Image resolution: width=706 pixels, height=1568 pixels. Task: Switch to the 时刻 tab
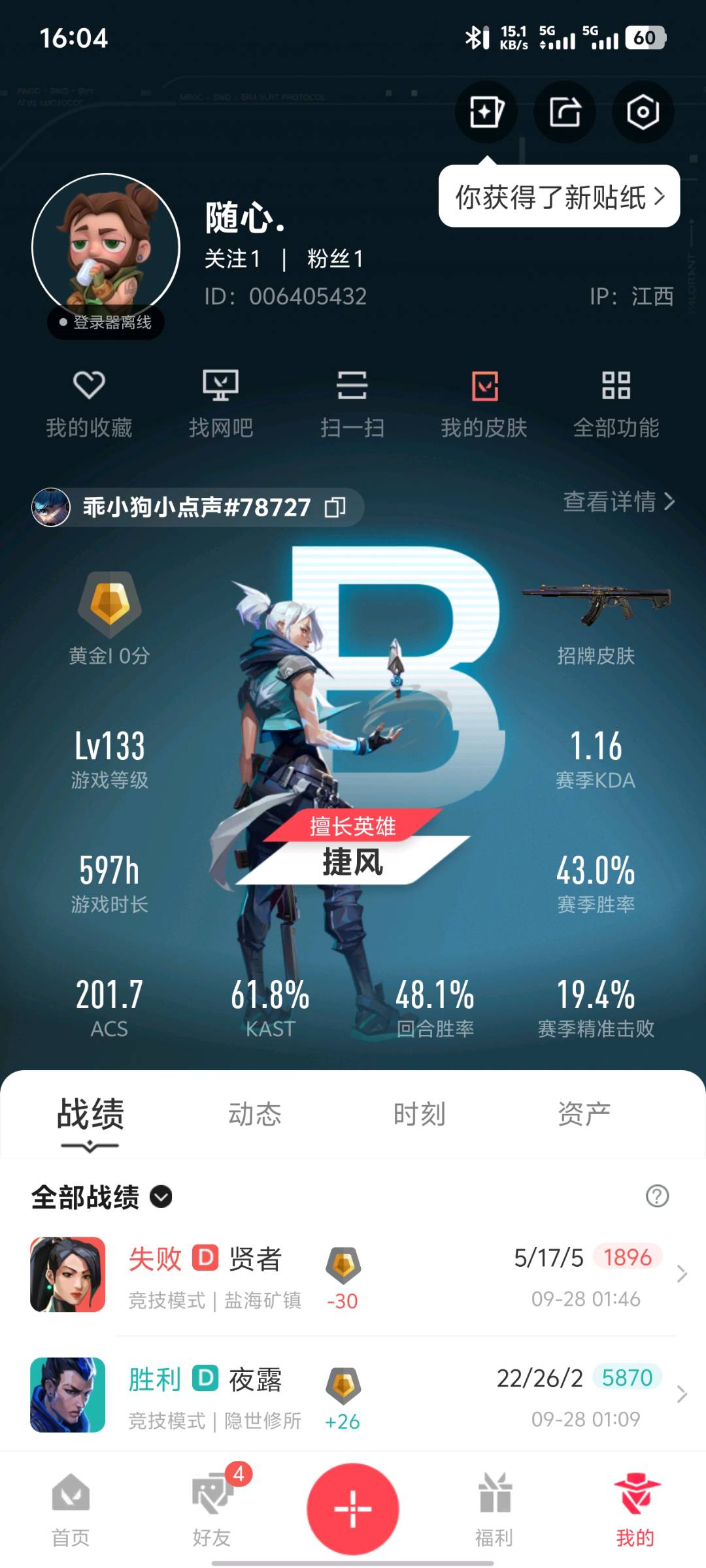419,1114
